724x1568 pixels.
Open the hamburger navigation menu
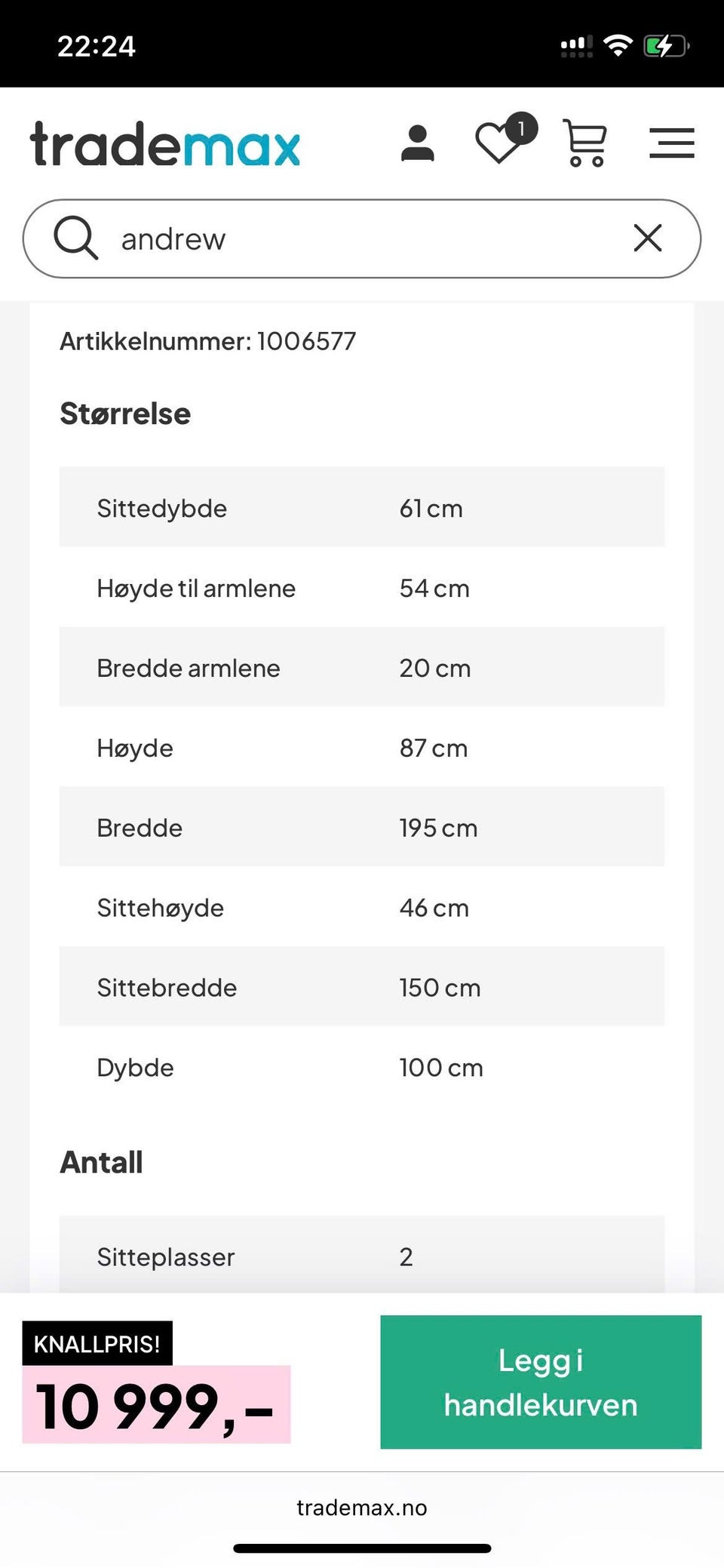click(x=671, y=143)
